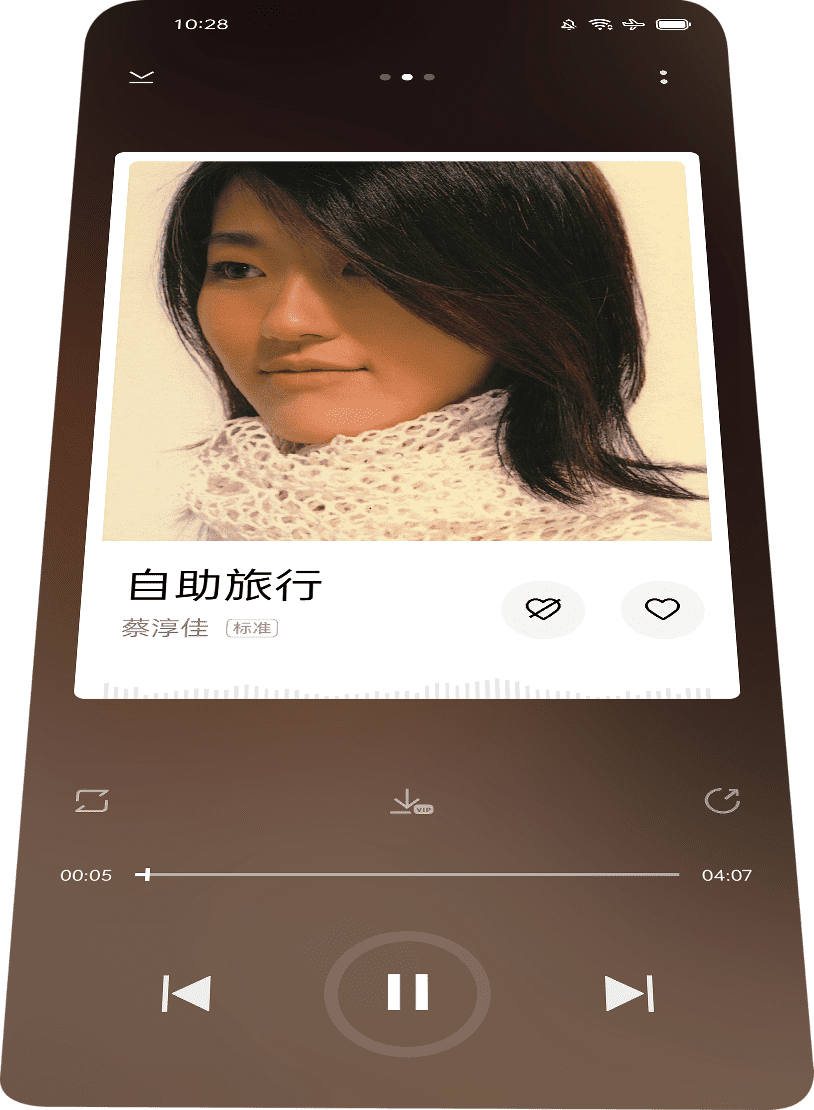Image resolution: width=814 pixels, height=1110 pixels.
Task: Skip back to the previous track
Action: point(187,994)
